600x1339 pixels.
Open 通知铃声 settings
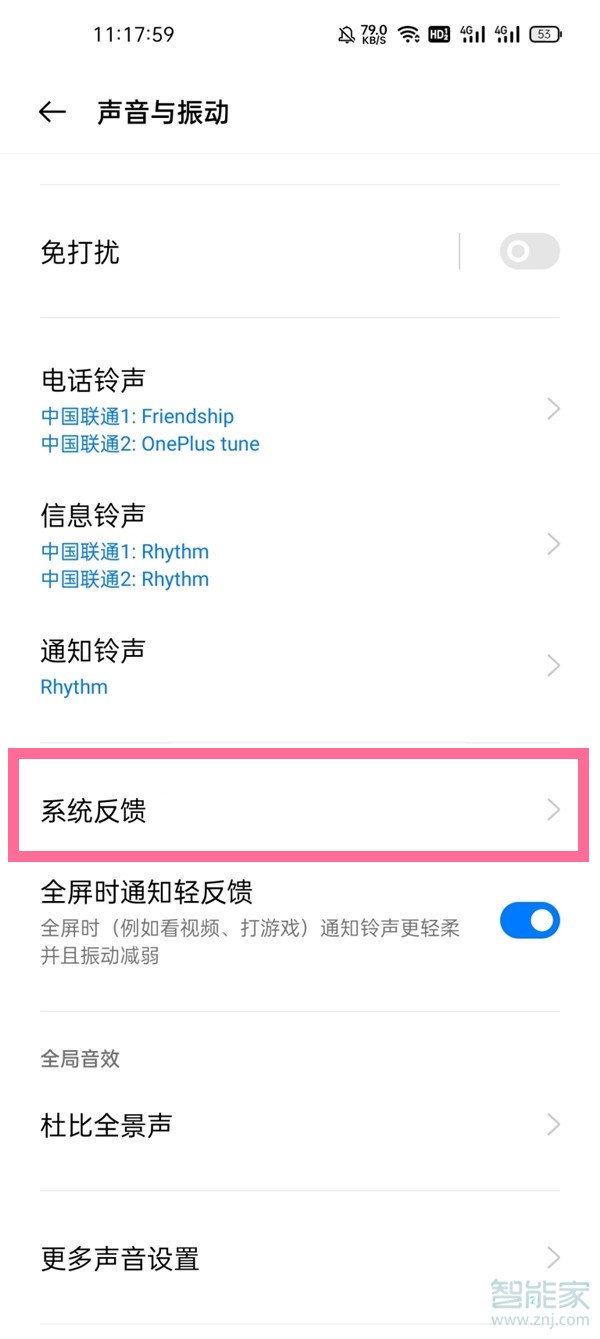pyautogui.click(x=300, y=667)
